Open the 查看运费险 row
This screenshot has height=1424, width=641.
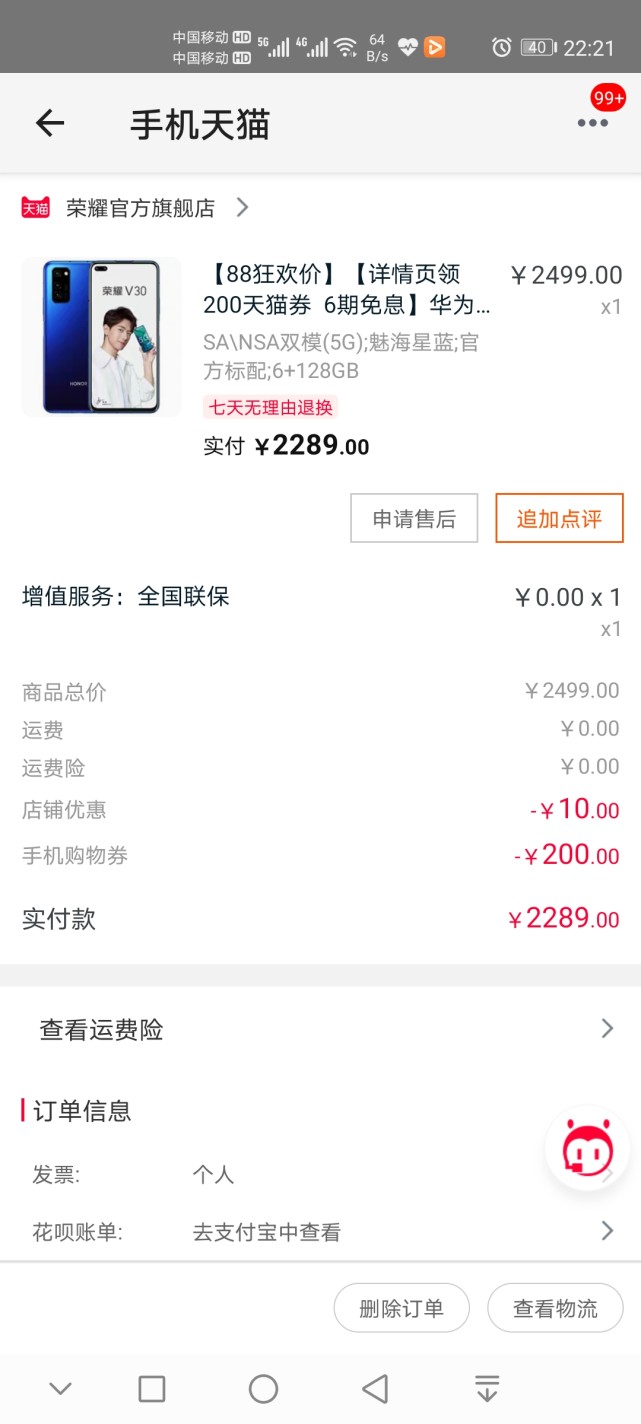pyautogui.click(x=320, y=1030)
